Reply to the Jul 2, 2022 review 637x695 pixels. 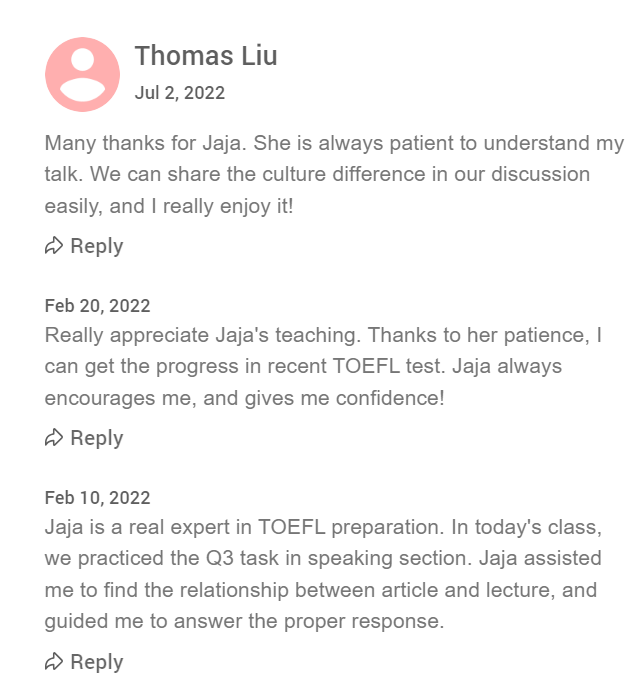tap(84, 246)
